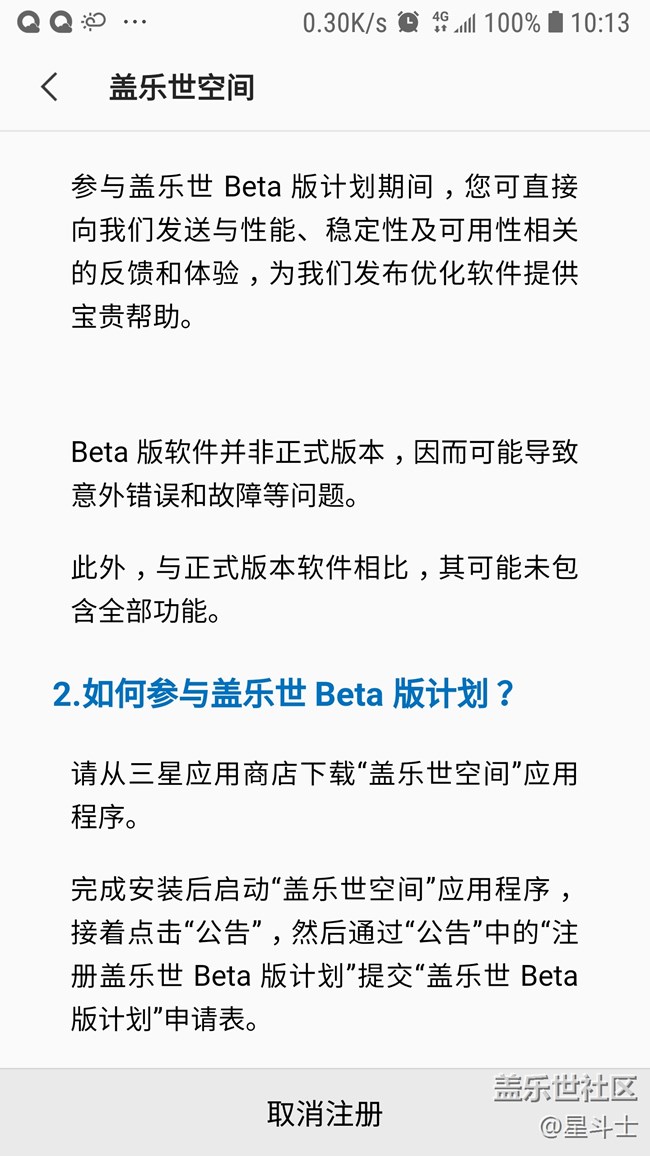Tap 取消注册 to cancel registration
Screen dimensions: 650x1156
point(325,1113)
